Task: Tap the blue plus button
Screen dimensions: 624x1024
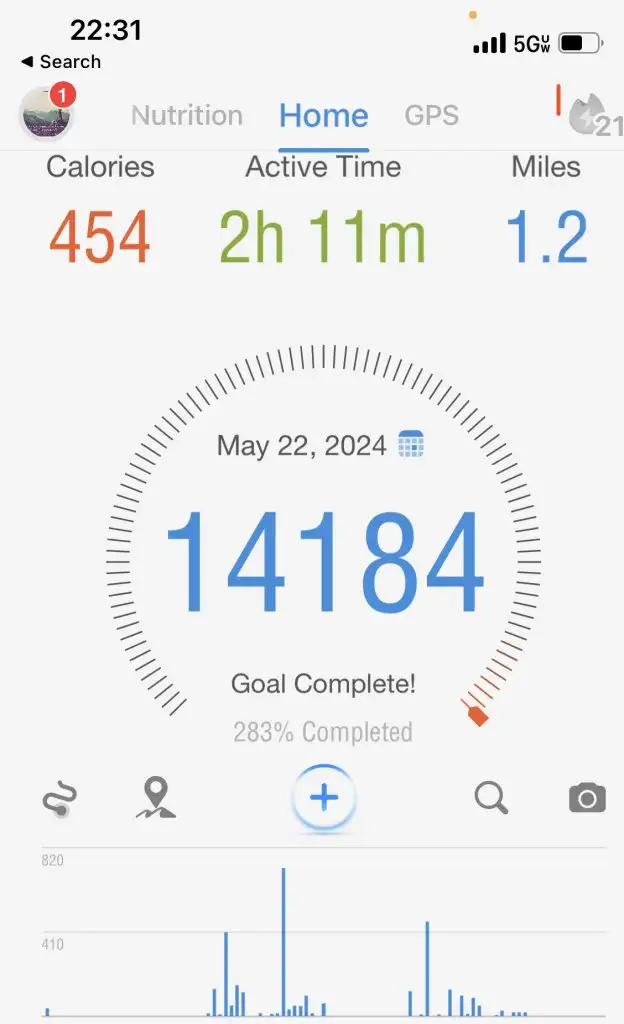Action: click(x=324, y=798)
